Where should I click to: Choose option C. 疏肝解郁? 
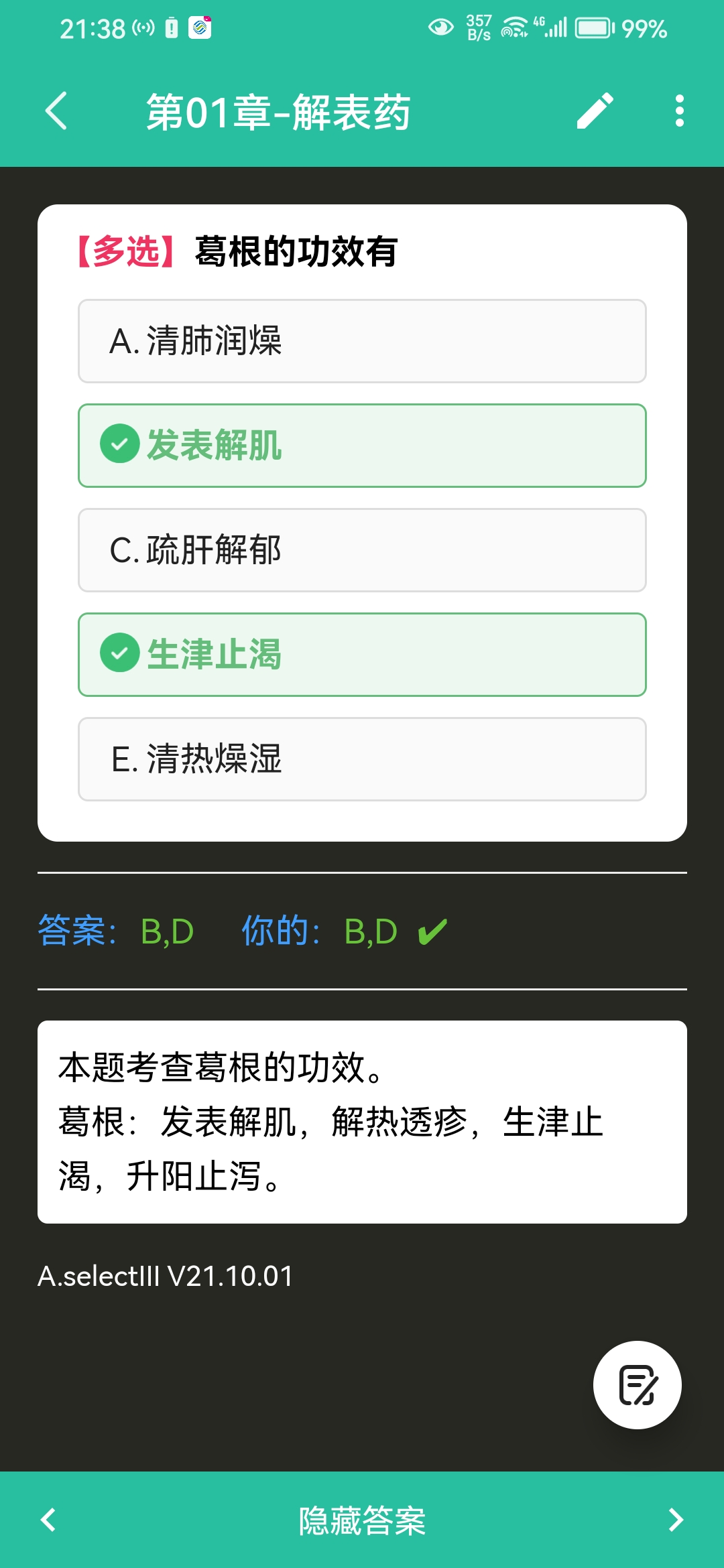pyautogui.click(x=362, y=550)
